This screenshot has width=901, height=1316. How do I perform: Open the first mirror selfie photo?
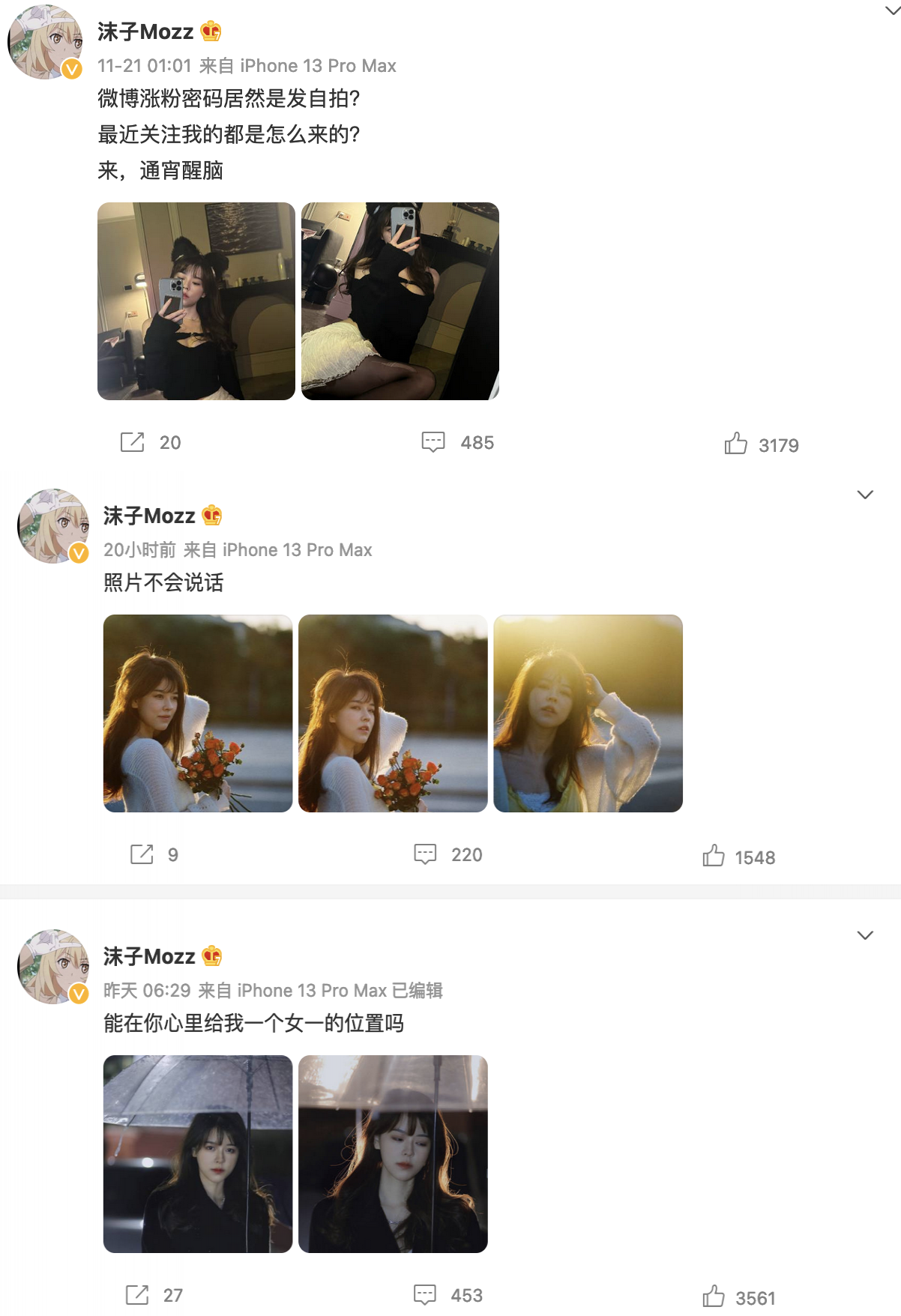196,301
